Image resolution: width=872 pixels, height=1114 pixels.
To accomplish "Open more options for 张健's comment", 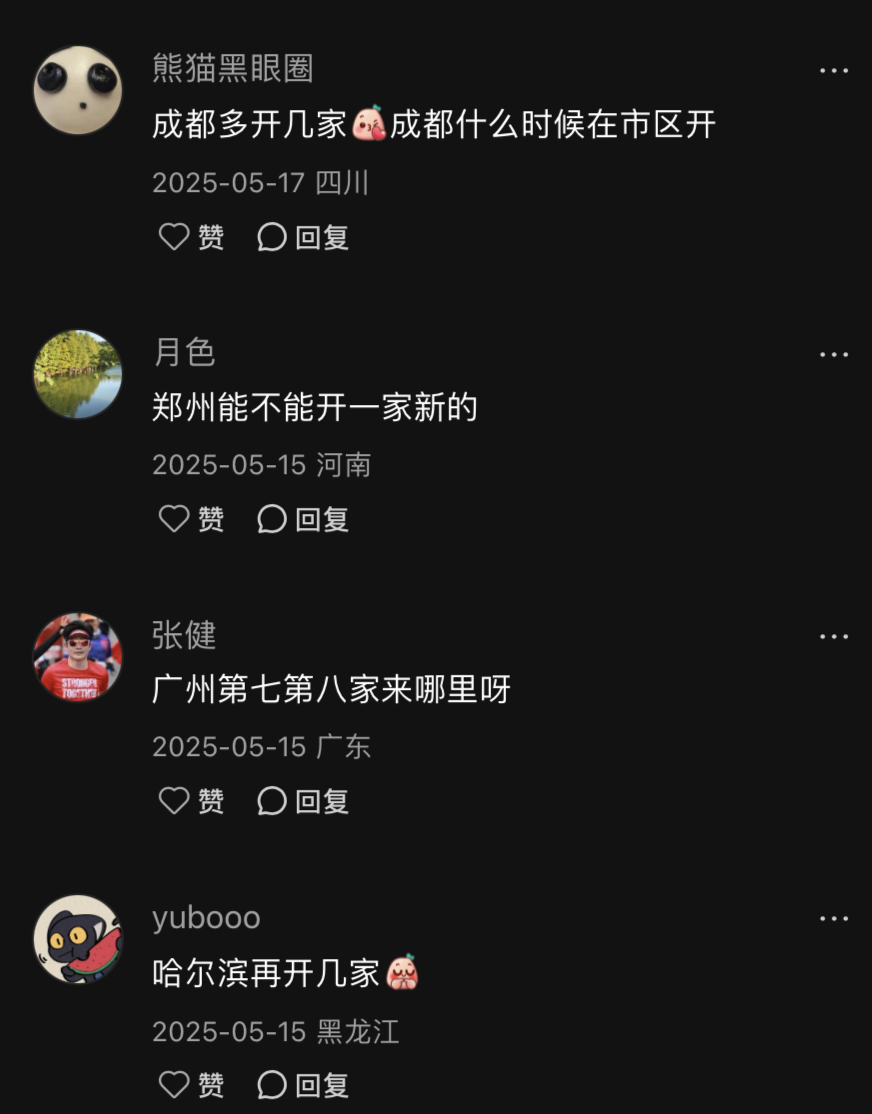I will coord(834,637).
